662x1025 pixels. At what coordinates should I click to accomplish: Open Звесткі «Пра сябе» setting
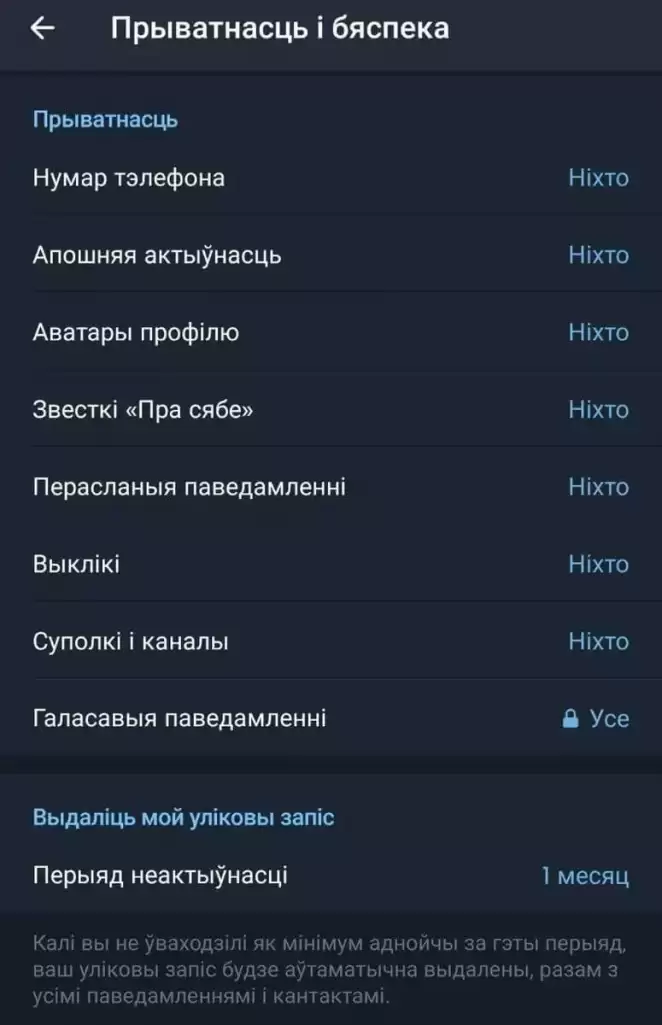(x=330, y=410)
